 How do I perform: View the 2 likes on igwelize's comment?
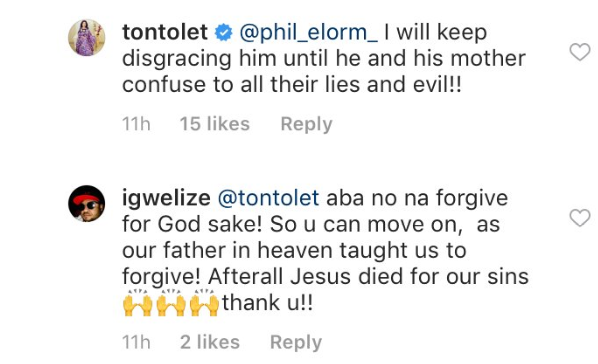tap(210, 342)
